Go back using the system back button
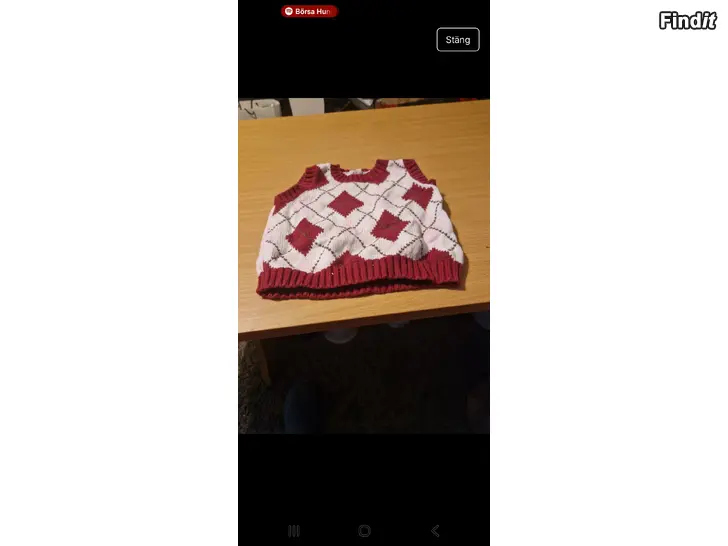This screenshot has height=546, width=728. (435, 531)
